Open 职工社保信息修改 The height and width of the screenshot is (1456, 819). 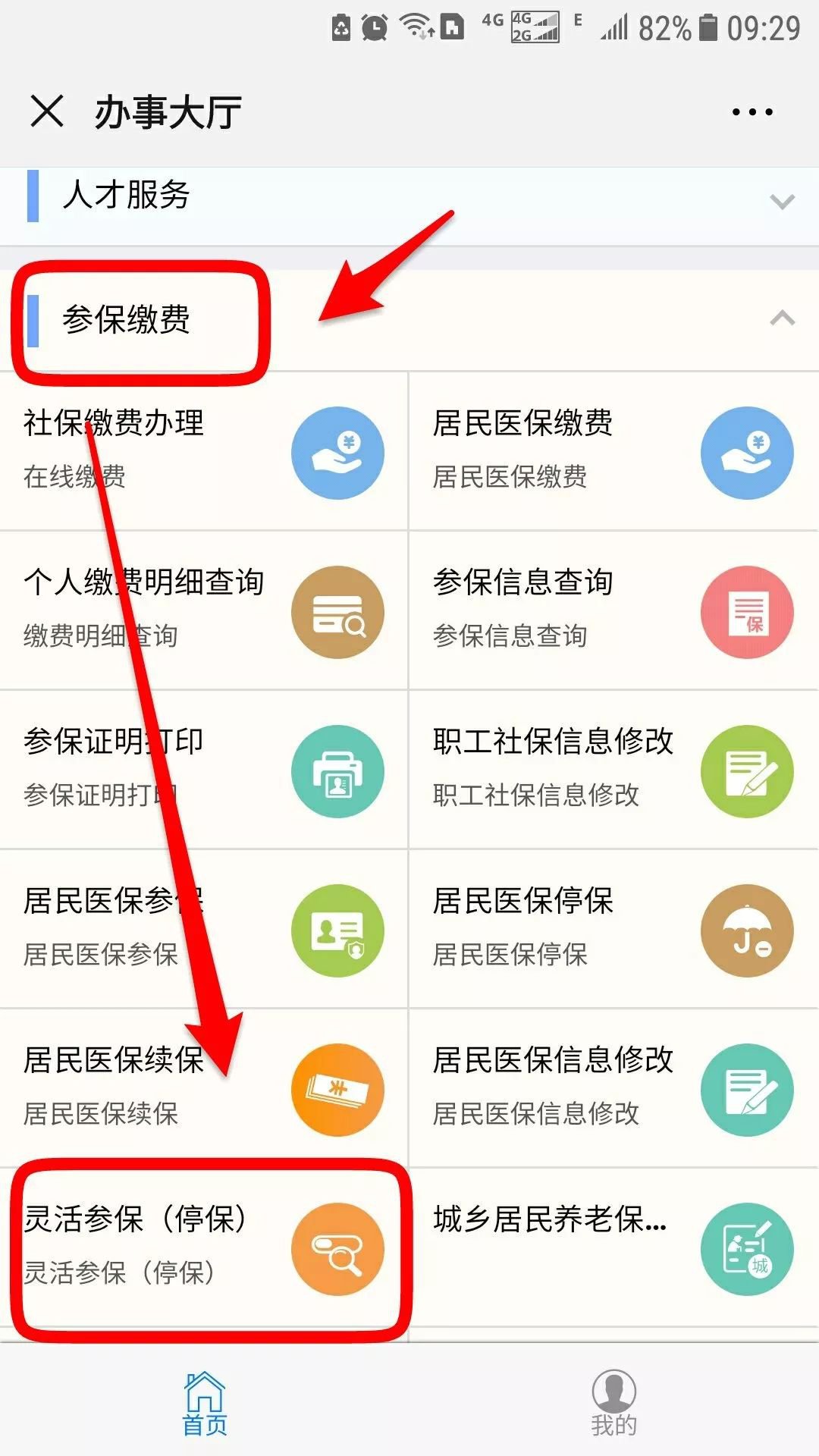(x=614, y=770)
